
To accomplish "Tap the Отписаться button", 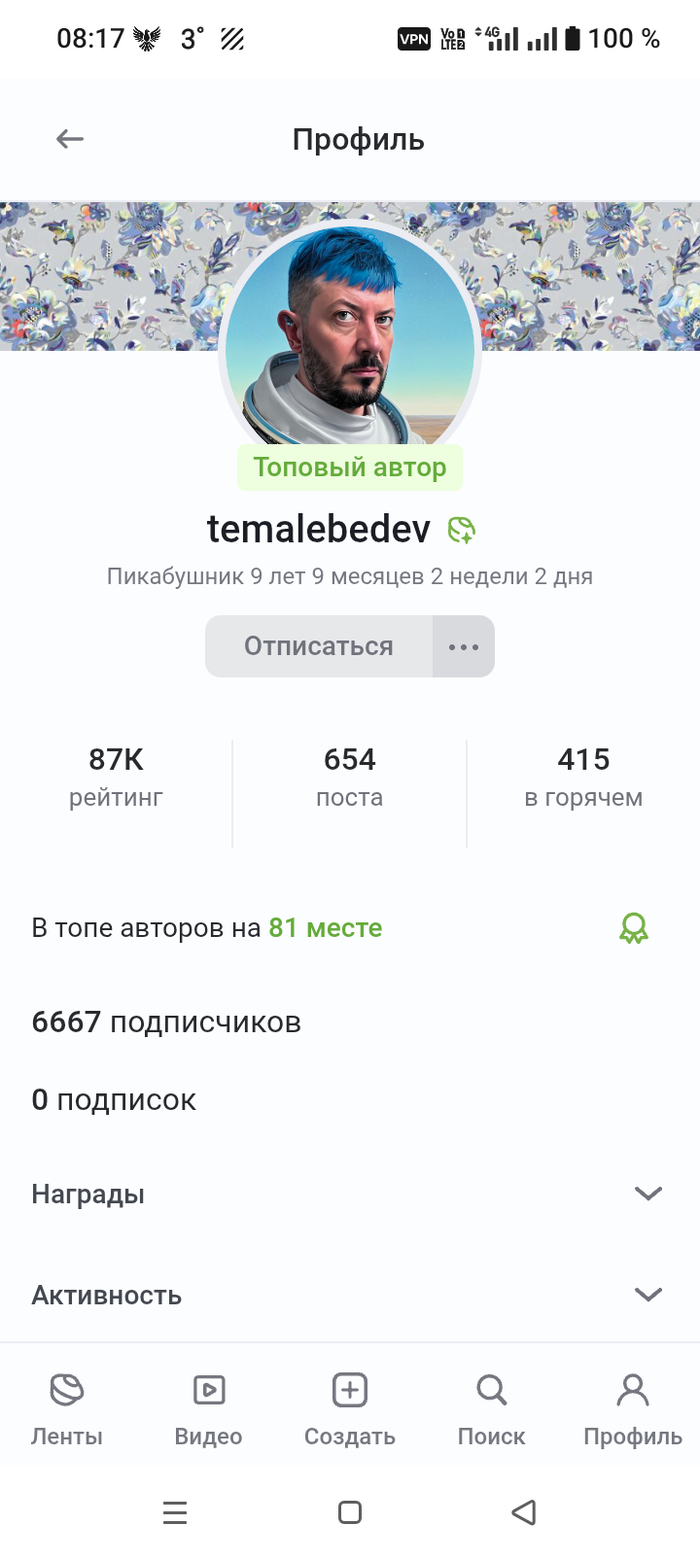I will click(x=319, y=646).
